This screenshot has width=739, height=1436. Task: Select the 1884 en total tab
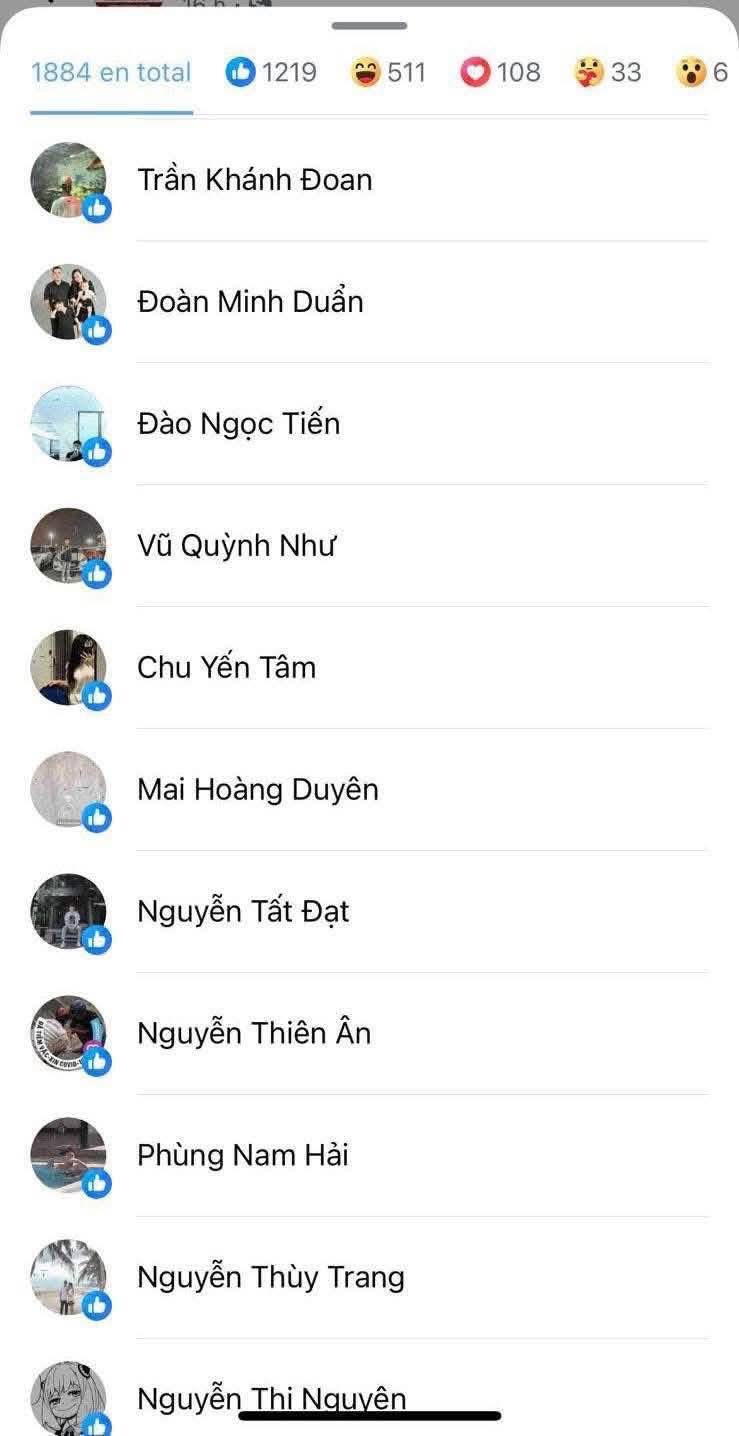coord(111,73)
